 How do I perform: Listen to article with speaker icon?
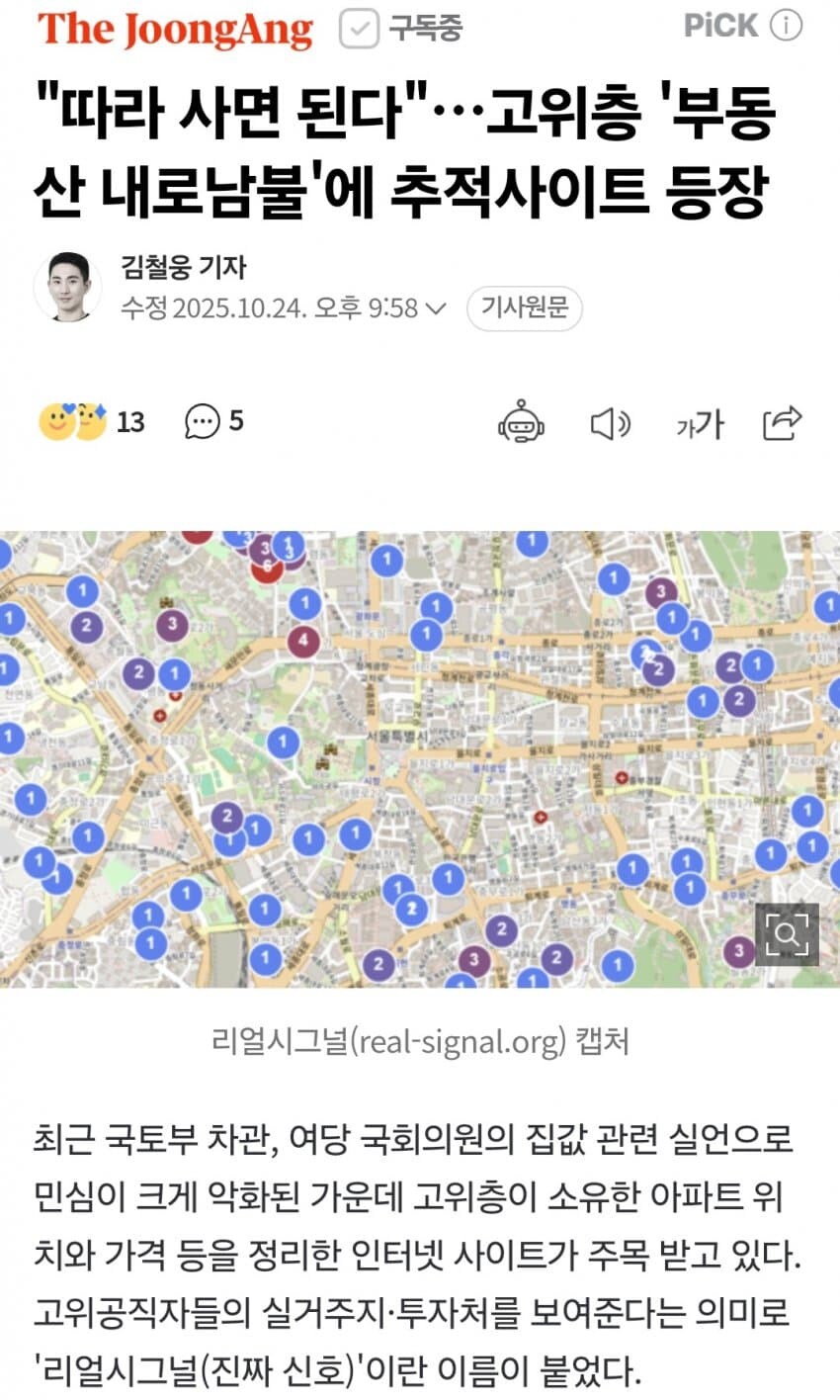point(610,424)
